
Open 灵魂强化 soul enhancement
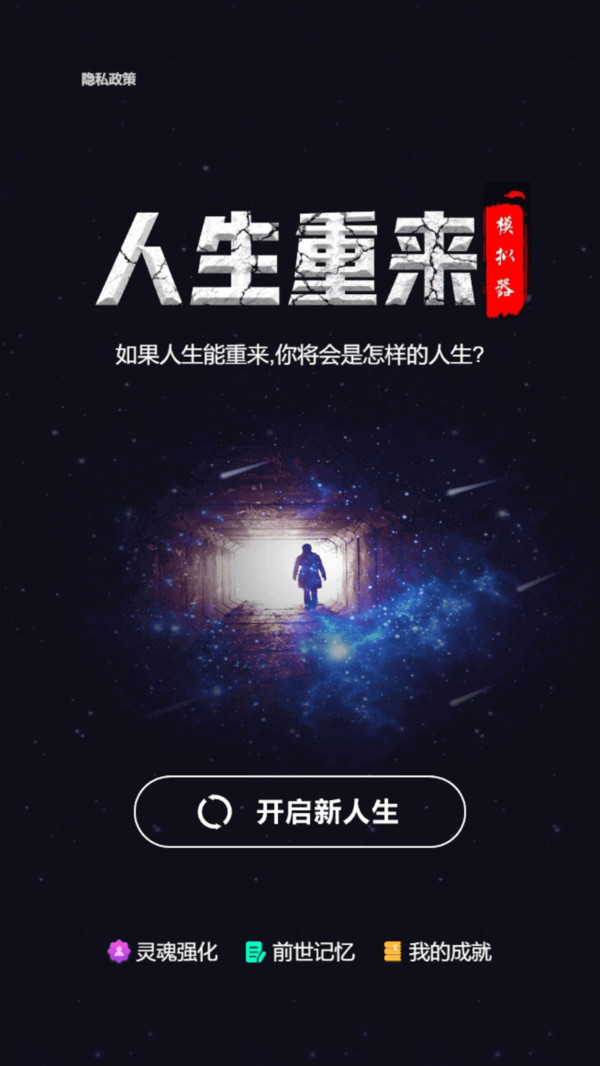[163, 952]
